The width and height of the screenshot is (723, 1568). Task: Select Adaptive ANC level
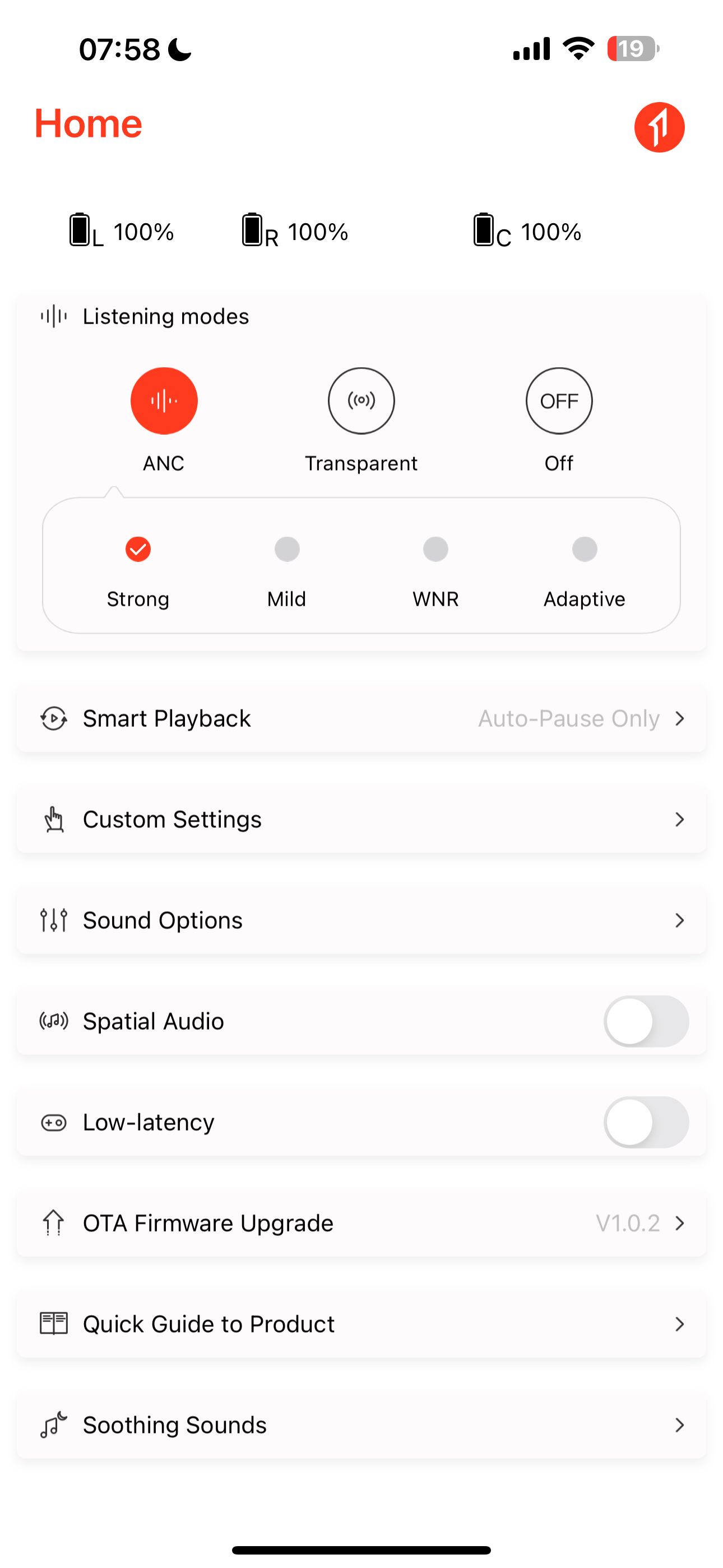coord(584,550)
